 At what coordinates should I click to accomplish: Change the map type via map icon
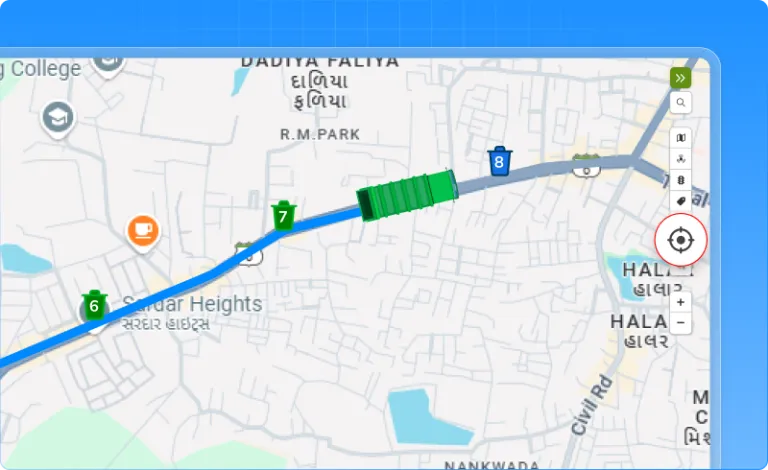click(x=681, y=138)
